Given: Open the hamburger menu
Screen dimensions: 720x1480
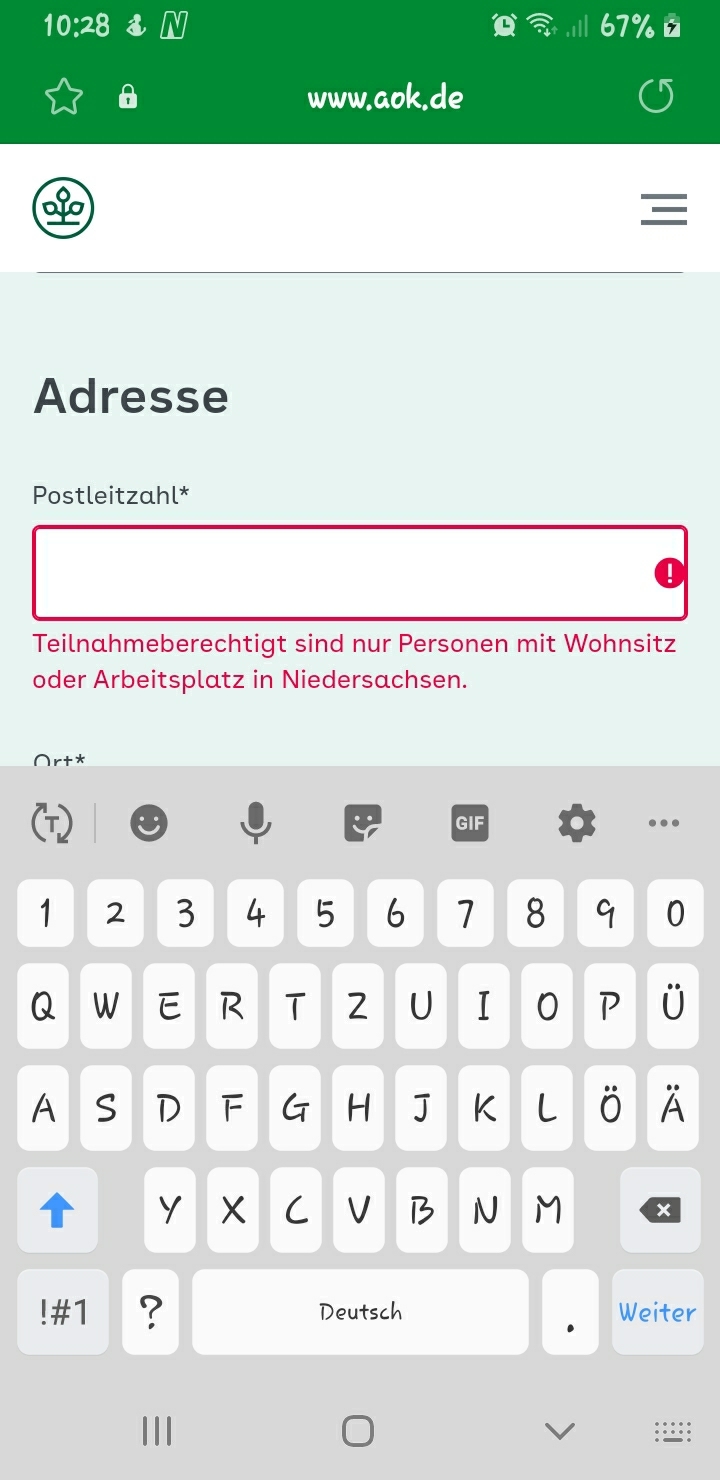Looking at the screenshot, I should point(664,209).
